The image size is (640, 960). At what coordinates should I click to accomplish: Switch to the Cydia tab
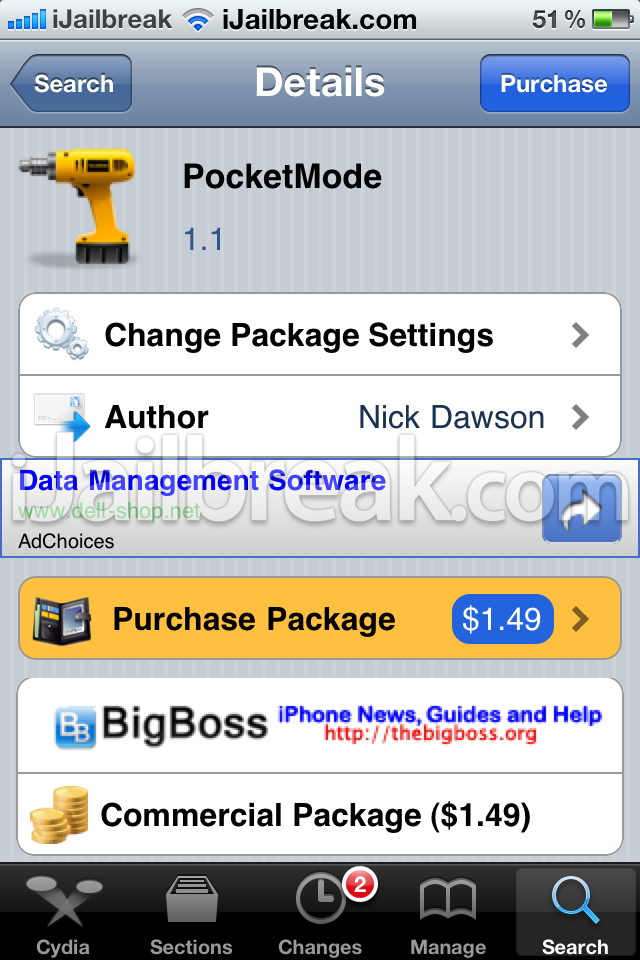[x=64, y=912]
